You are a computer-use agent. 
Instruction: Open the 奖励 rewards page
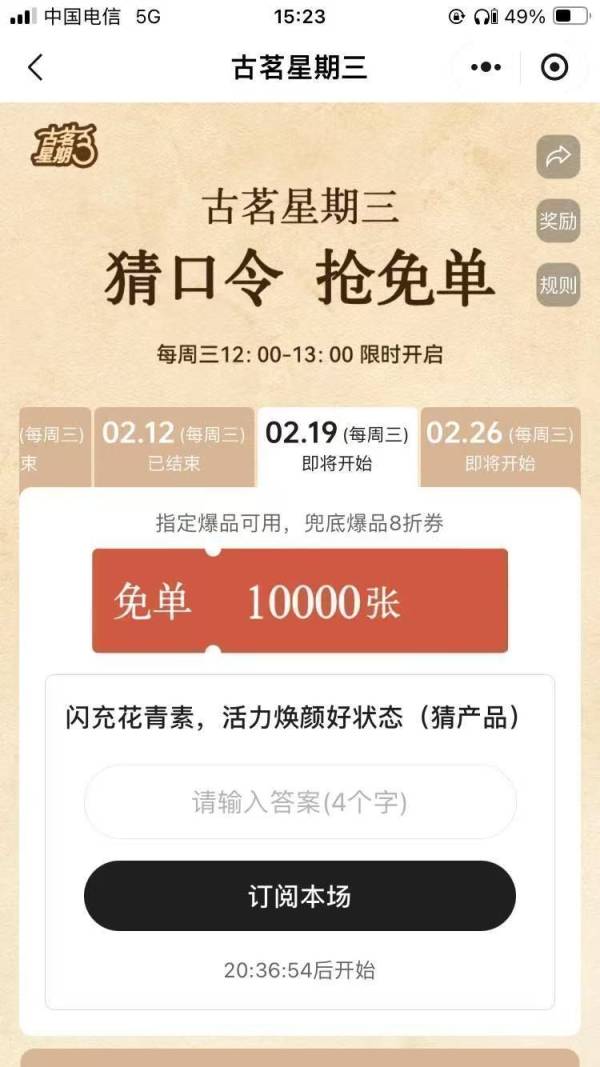[558, 221]
